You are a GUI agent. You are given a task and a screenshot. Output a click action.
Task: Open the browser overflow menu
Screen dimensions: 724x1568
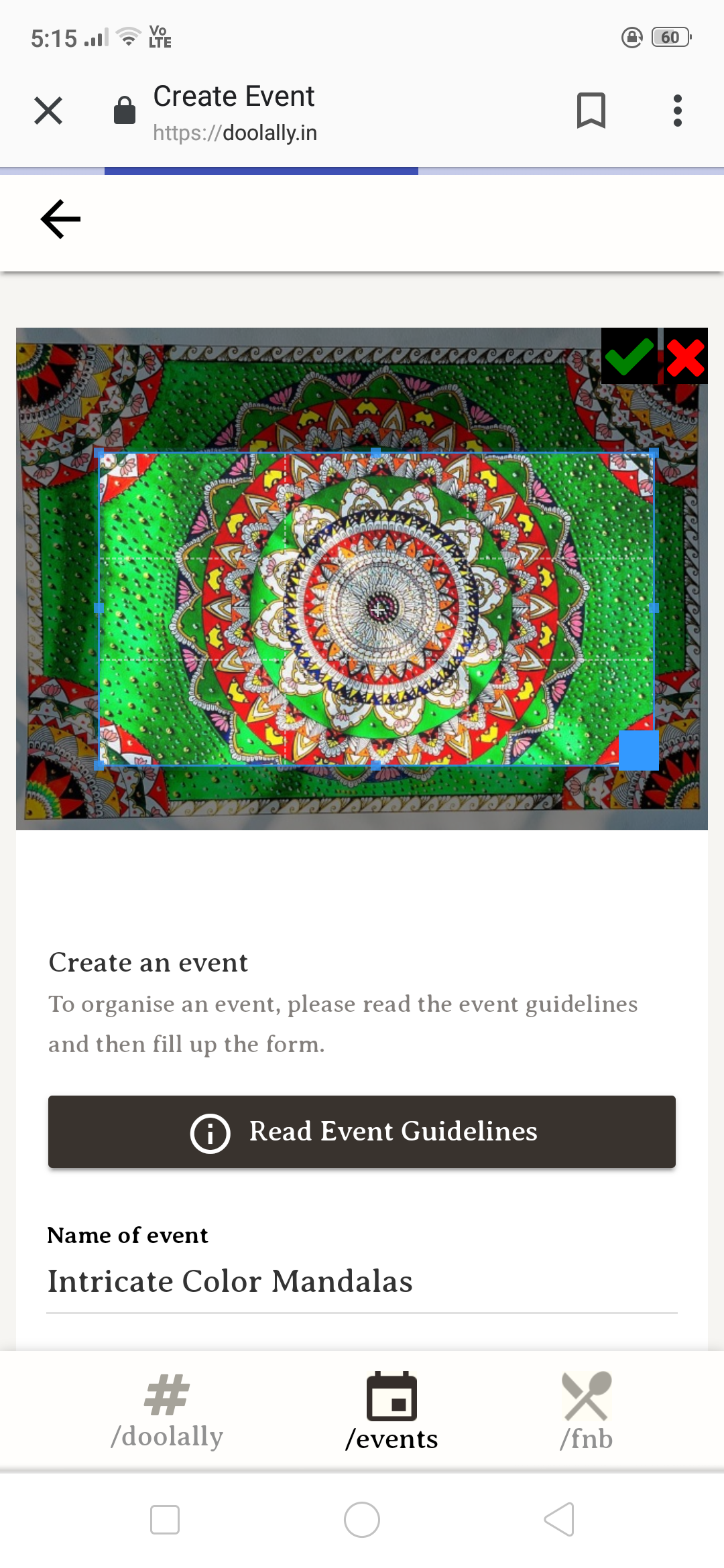click(678, 111)
